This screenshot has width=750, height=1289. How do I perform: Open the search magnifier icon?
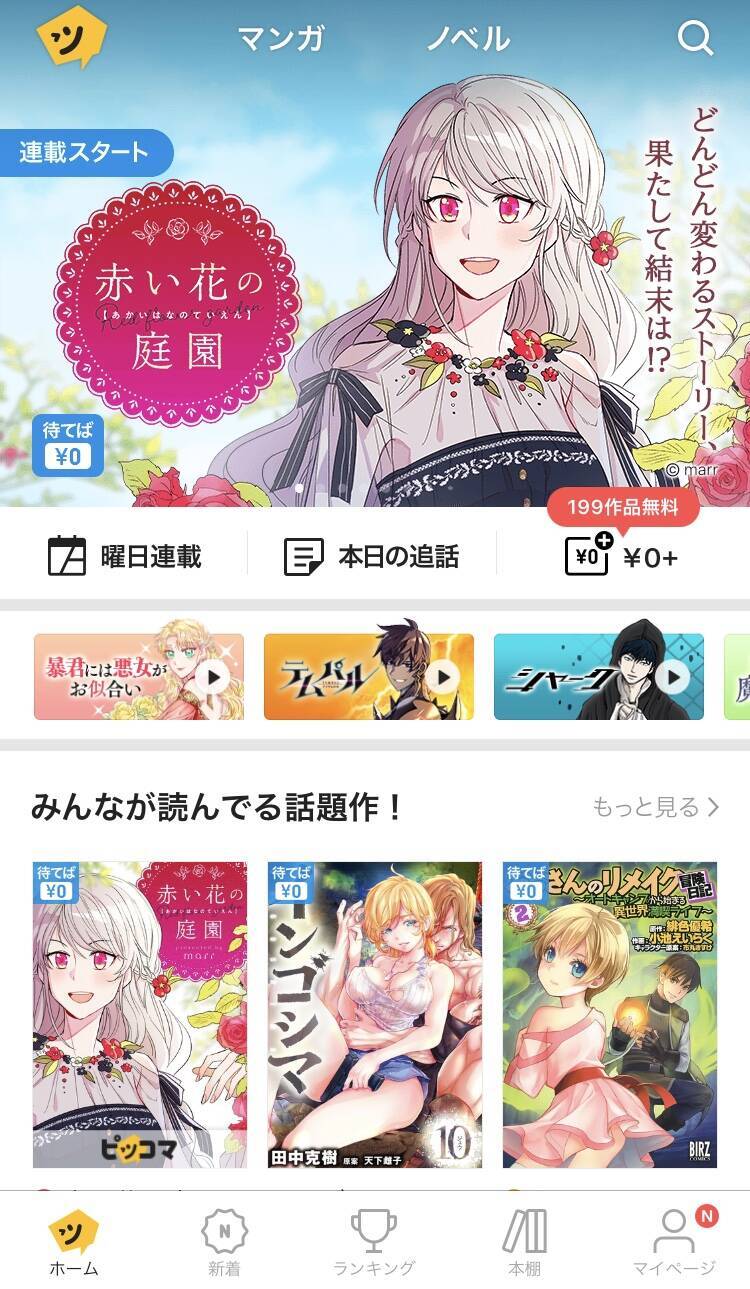point(694,39)
